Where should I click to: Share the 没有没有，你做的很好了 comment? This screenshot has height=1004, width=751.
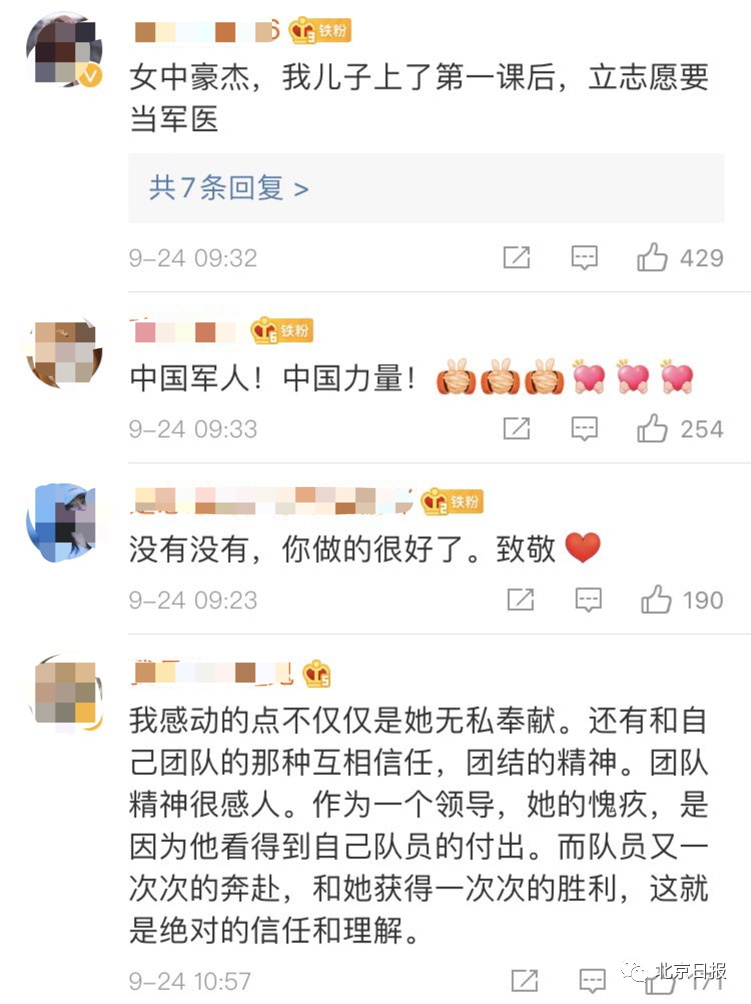coord(520,600)
